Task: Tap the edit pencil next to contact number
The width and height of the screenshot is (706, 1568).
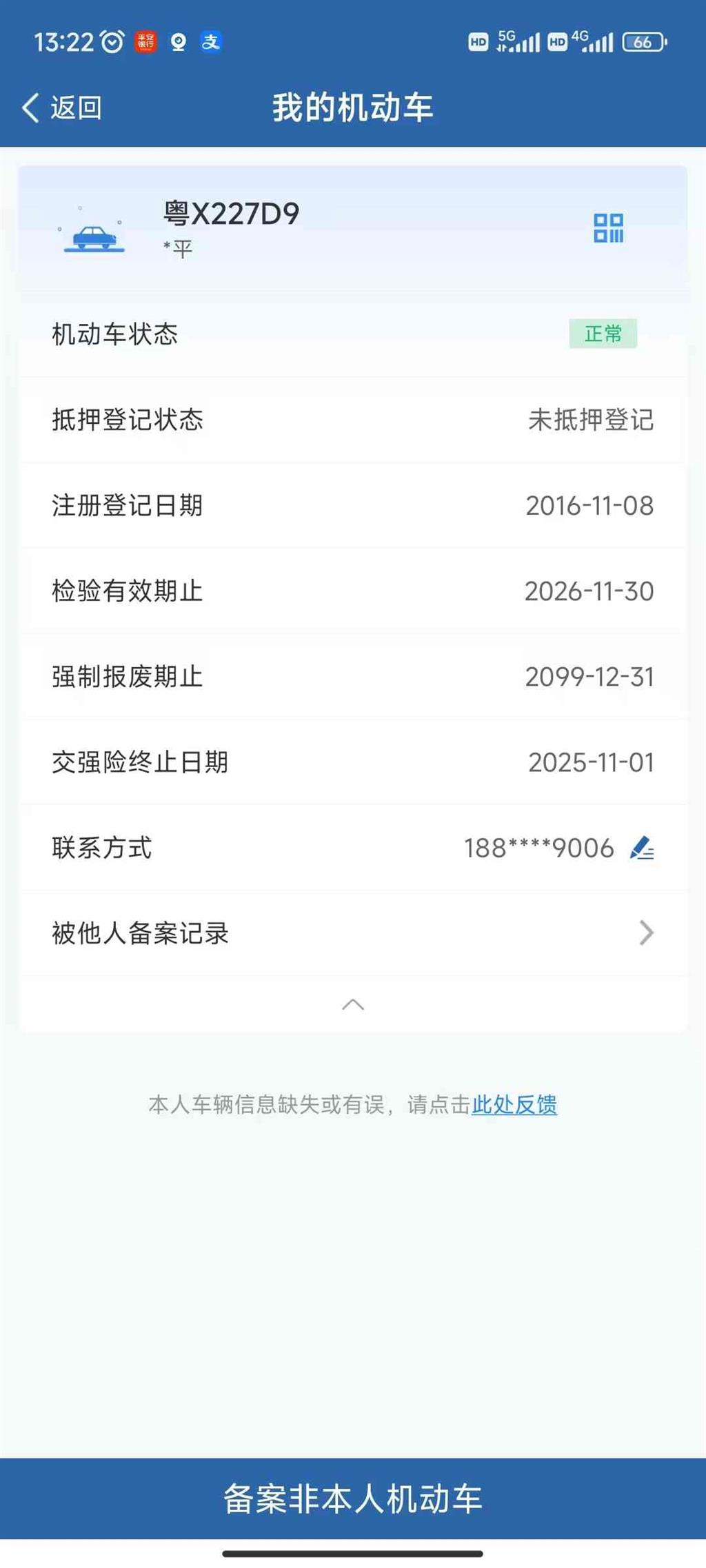Action: click(x=644, y=849)
